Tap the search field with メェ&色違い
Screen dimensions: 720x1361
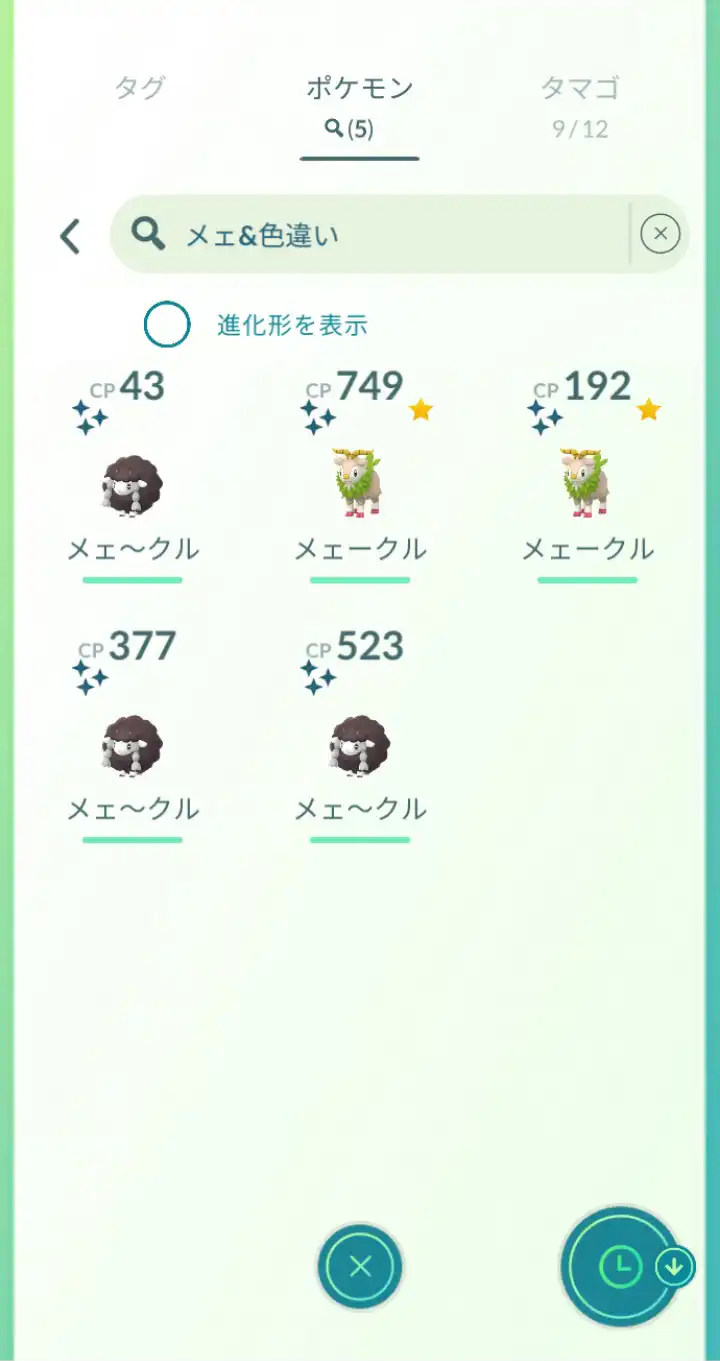pyautogui.click(x=370, y=235)
